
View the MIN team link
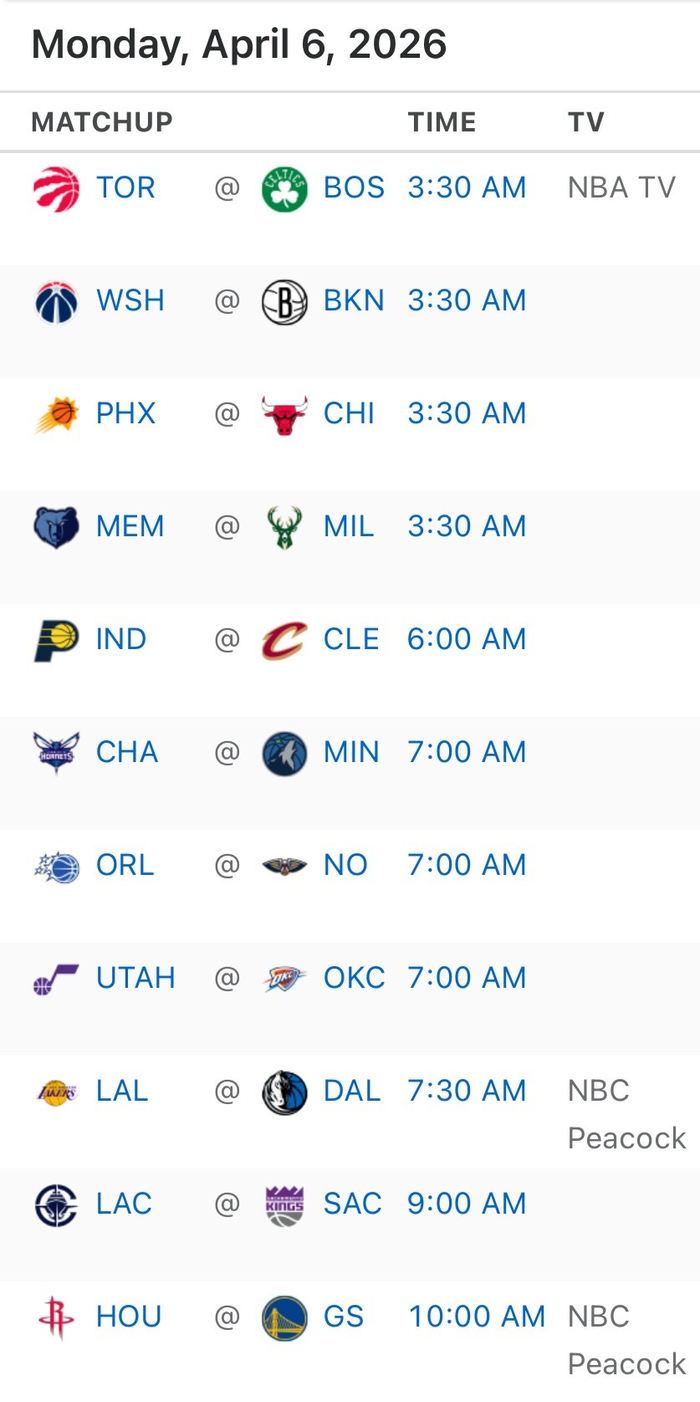[x=351, y=753]
